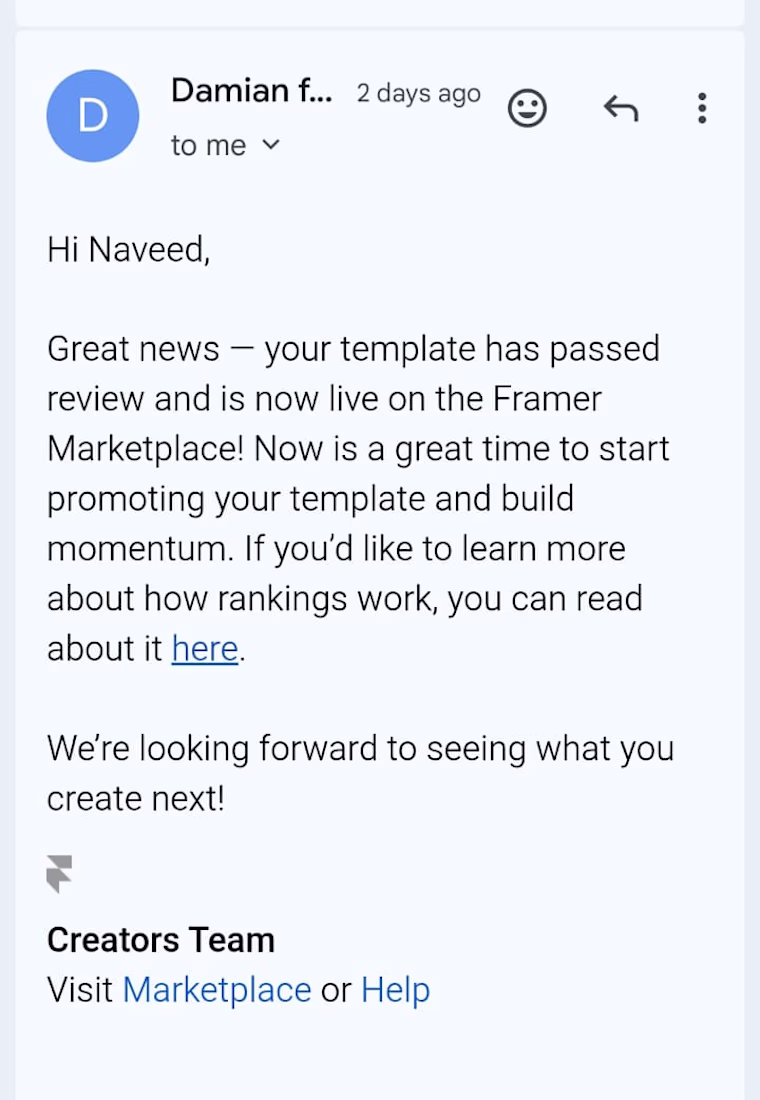The height and width of the screenshot is (1100, 760).
Task: Expand the "to me" recipient details
Action: point(270,146)
